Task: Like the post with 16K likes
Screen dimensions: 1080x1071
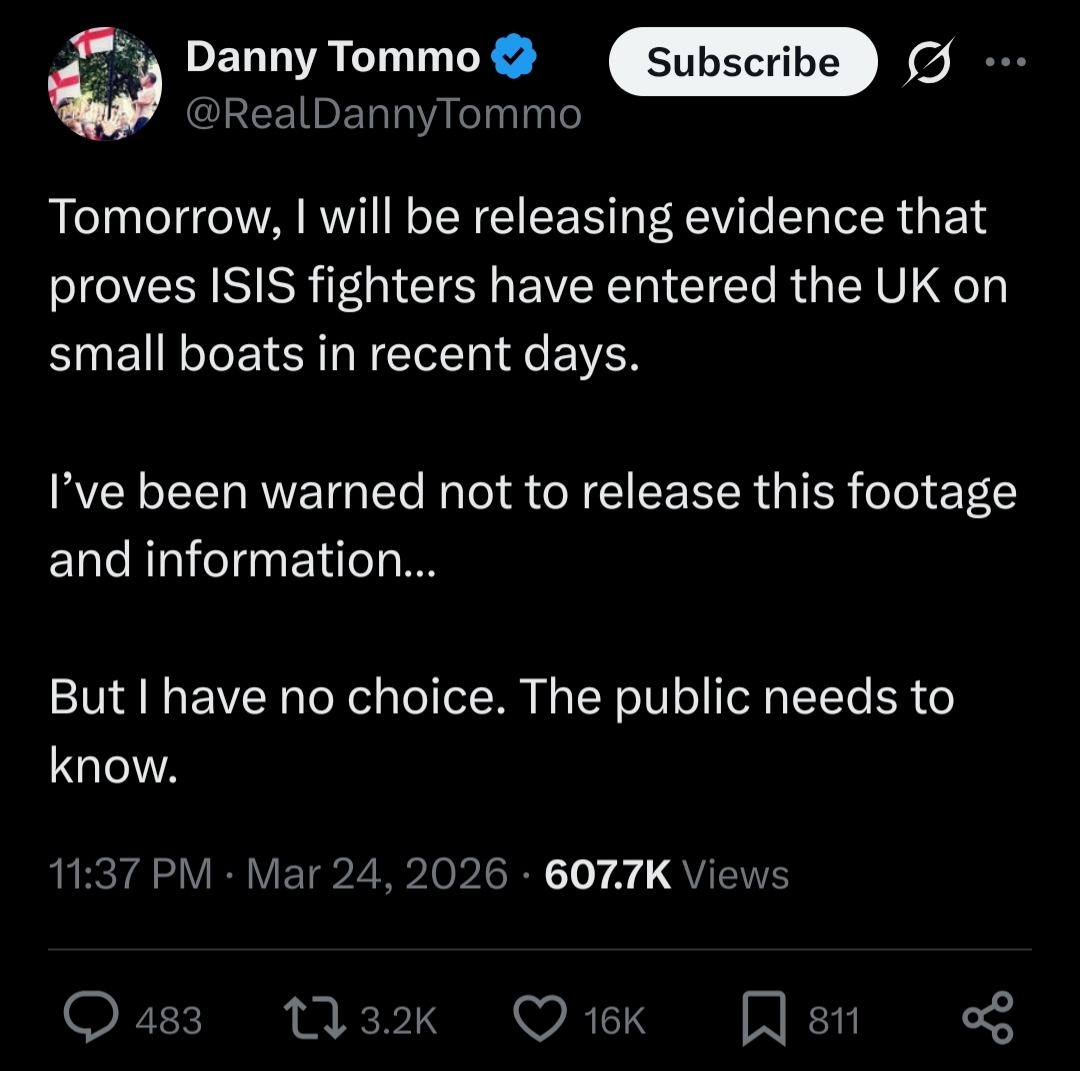Action: 541,1019
